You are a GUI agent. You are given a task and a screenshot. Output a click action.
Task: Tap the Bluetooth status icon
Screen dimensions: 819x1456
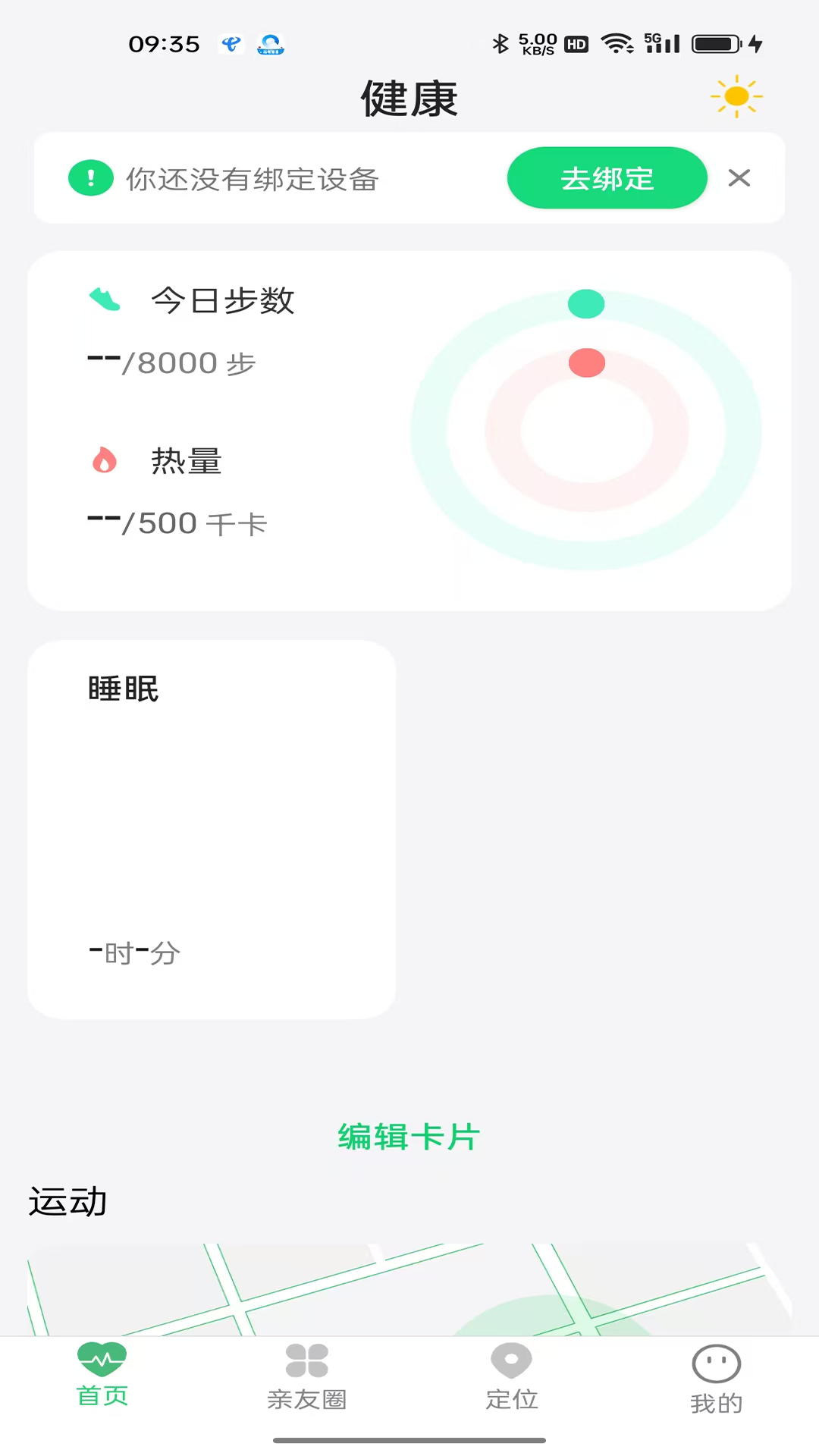pyautogui.click(x=500, y=43)
